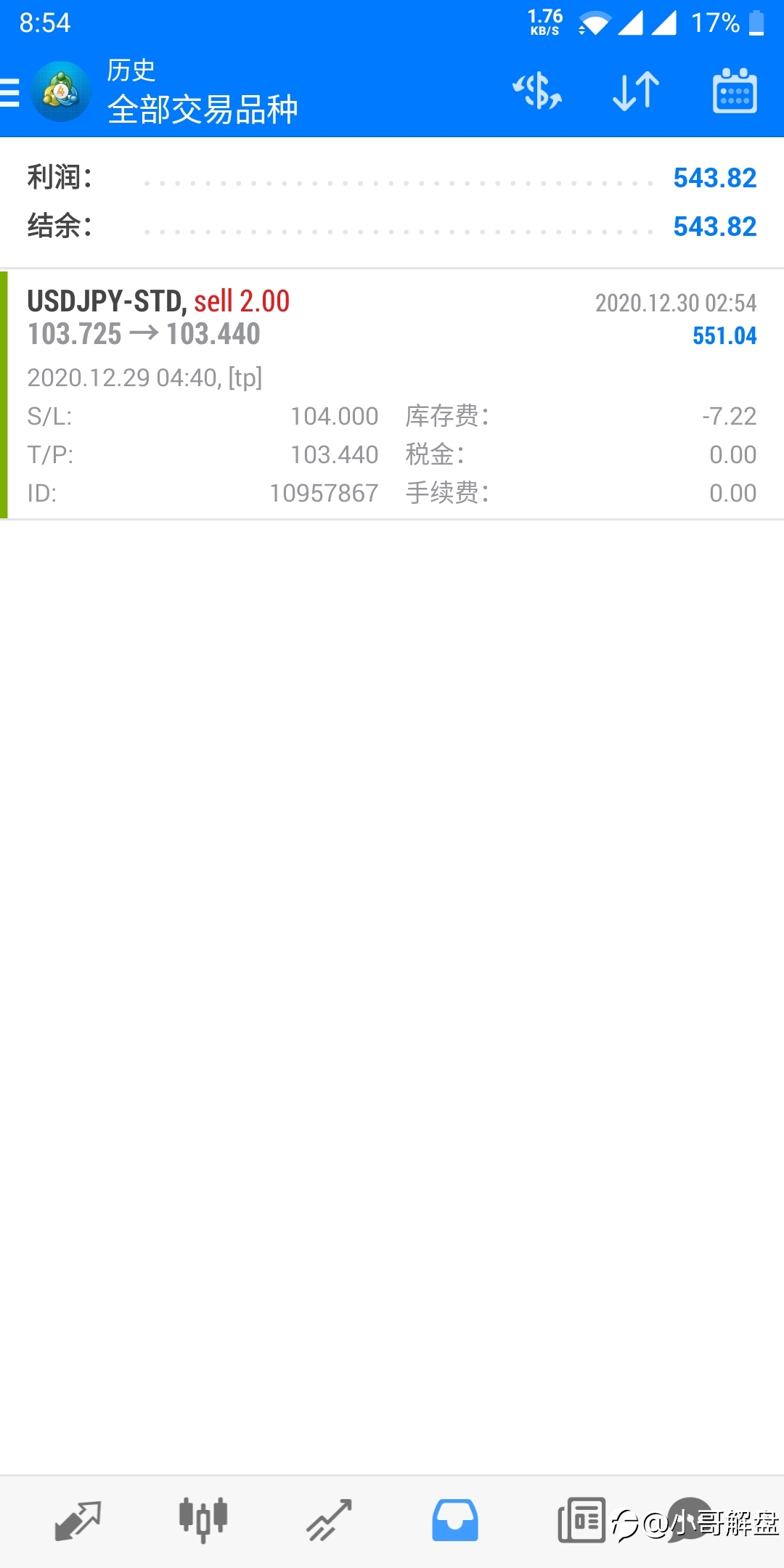This screenshot has height=1568, width=784.
Task: Switch to the Trade tab
Action: pos(330,1520)
